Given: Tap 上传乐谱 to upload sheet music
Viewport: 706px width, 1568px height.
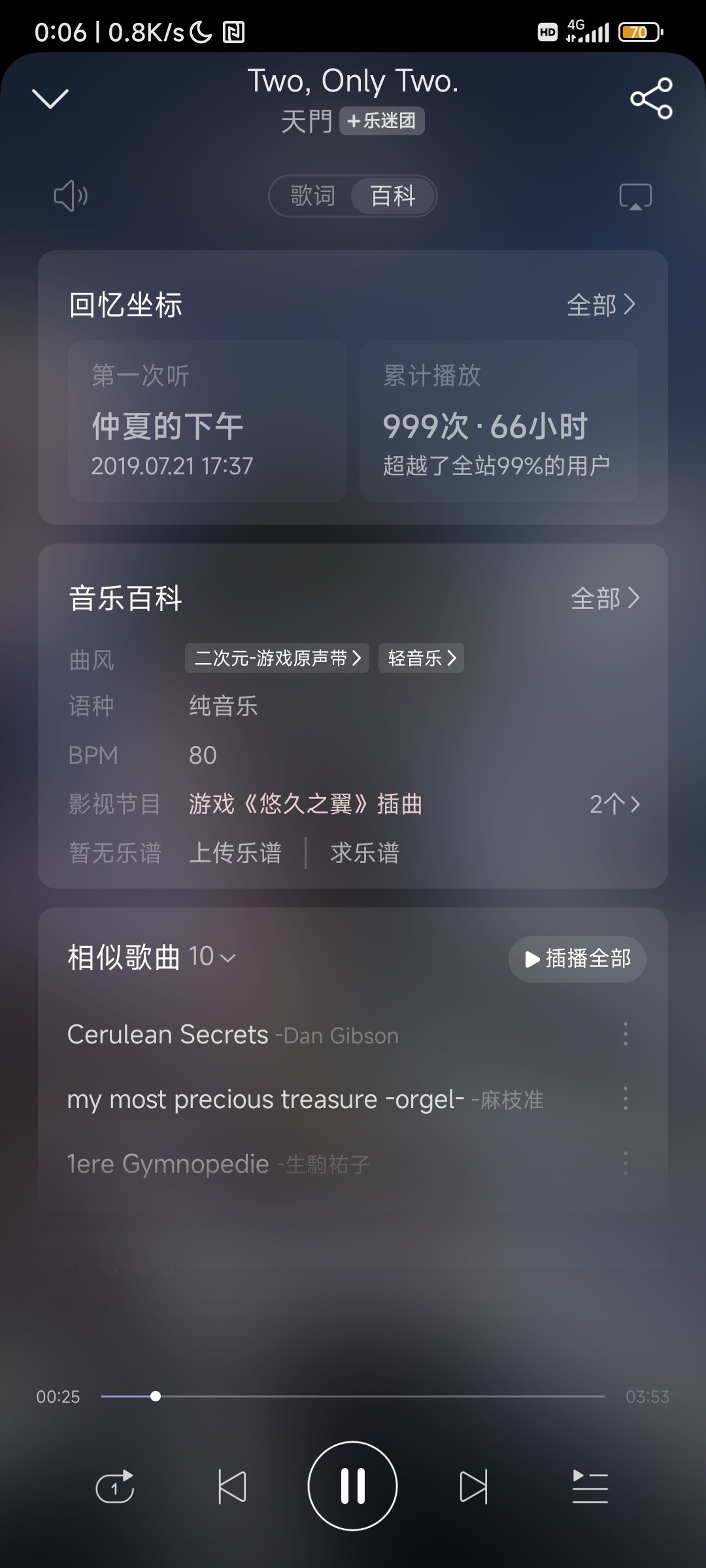Looking at the screenshot, I should click(x=235, y=853).
